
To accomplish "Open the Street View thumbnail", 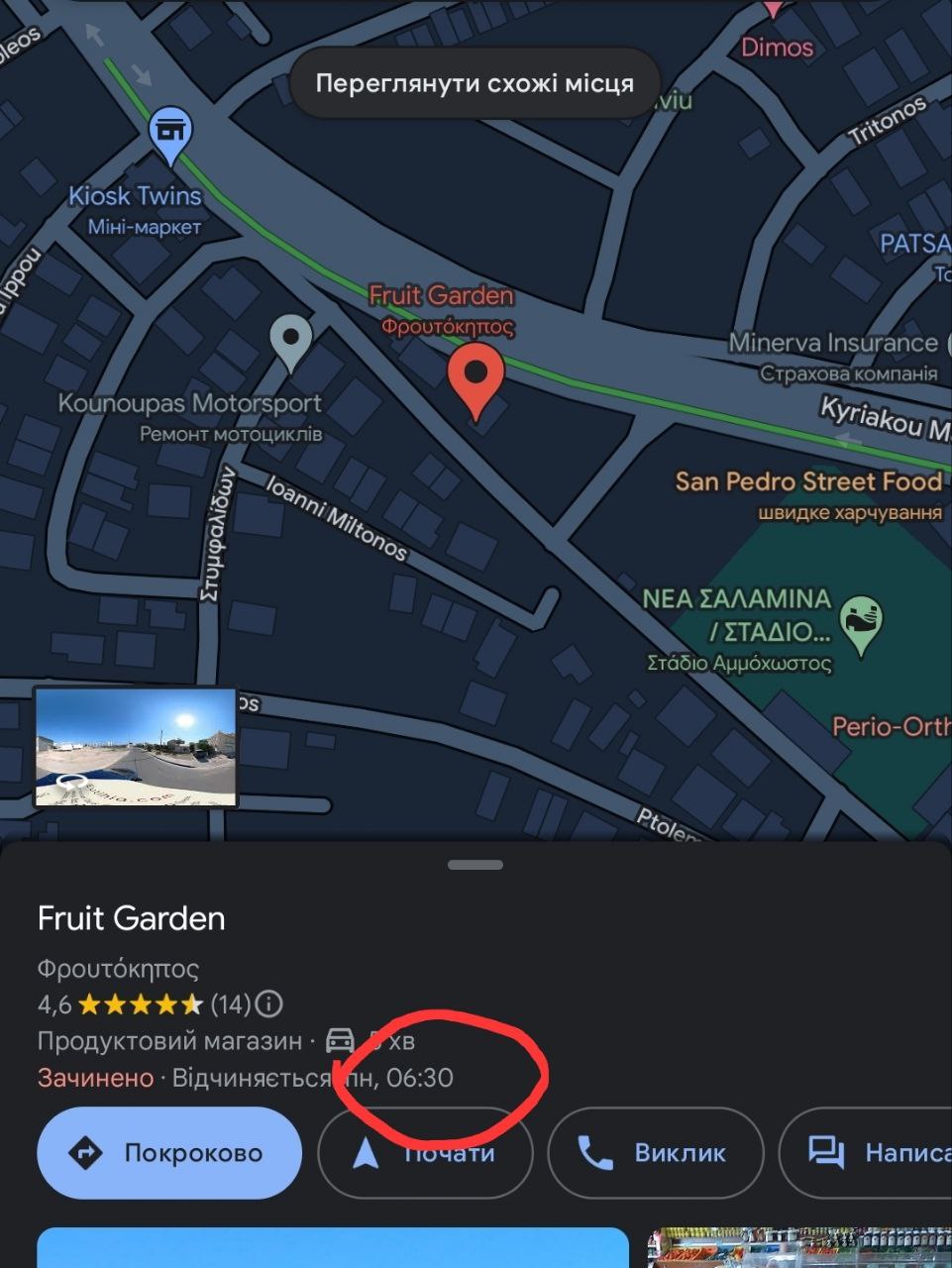I will [136, 747].
